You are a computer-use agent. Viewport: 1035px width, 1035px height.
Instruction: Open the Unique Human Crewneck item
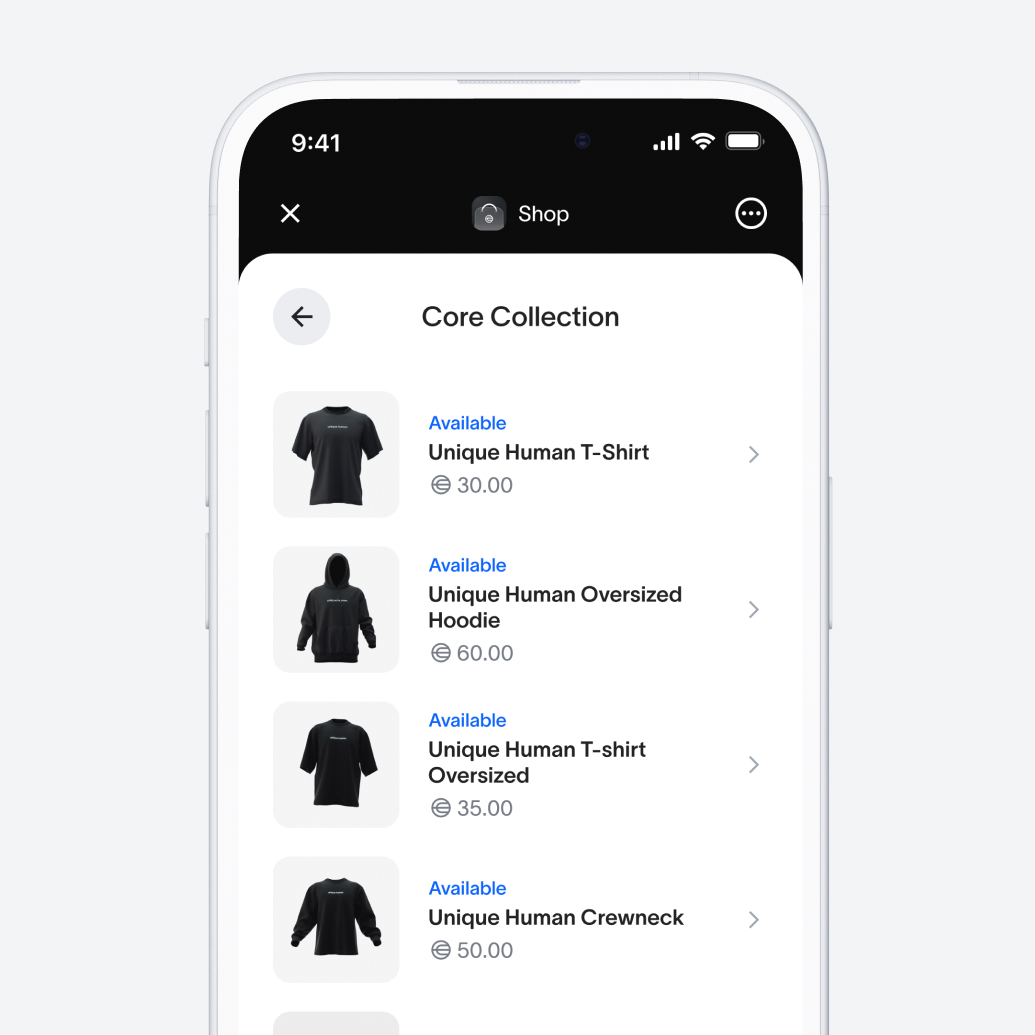point(555,918)
